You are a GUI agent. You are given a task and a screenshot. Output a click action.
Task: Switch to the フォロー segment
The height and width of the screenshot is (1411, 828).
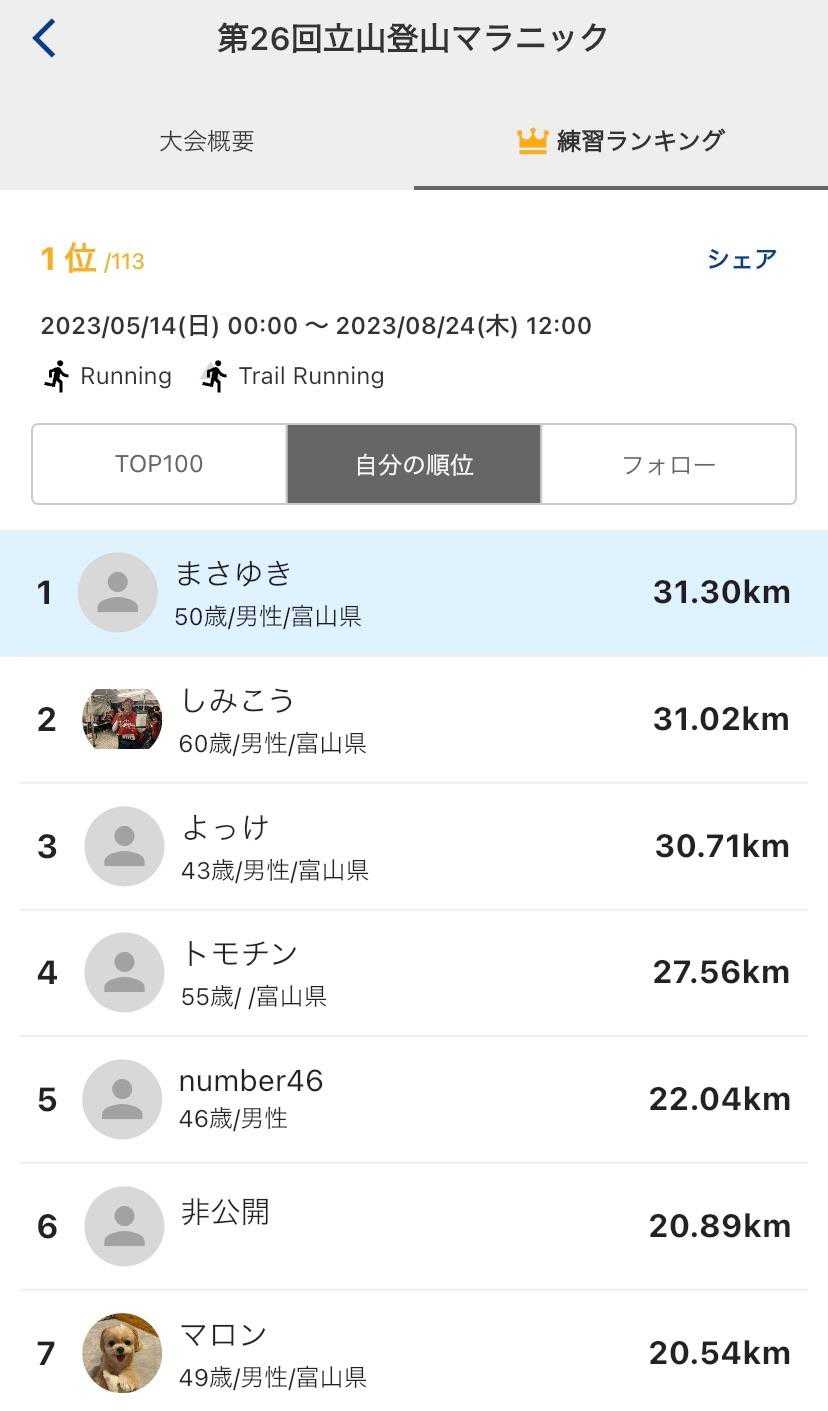(x=668, y=464)
